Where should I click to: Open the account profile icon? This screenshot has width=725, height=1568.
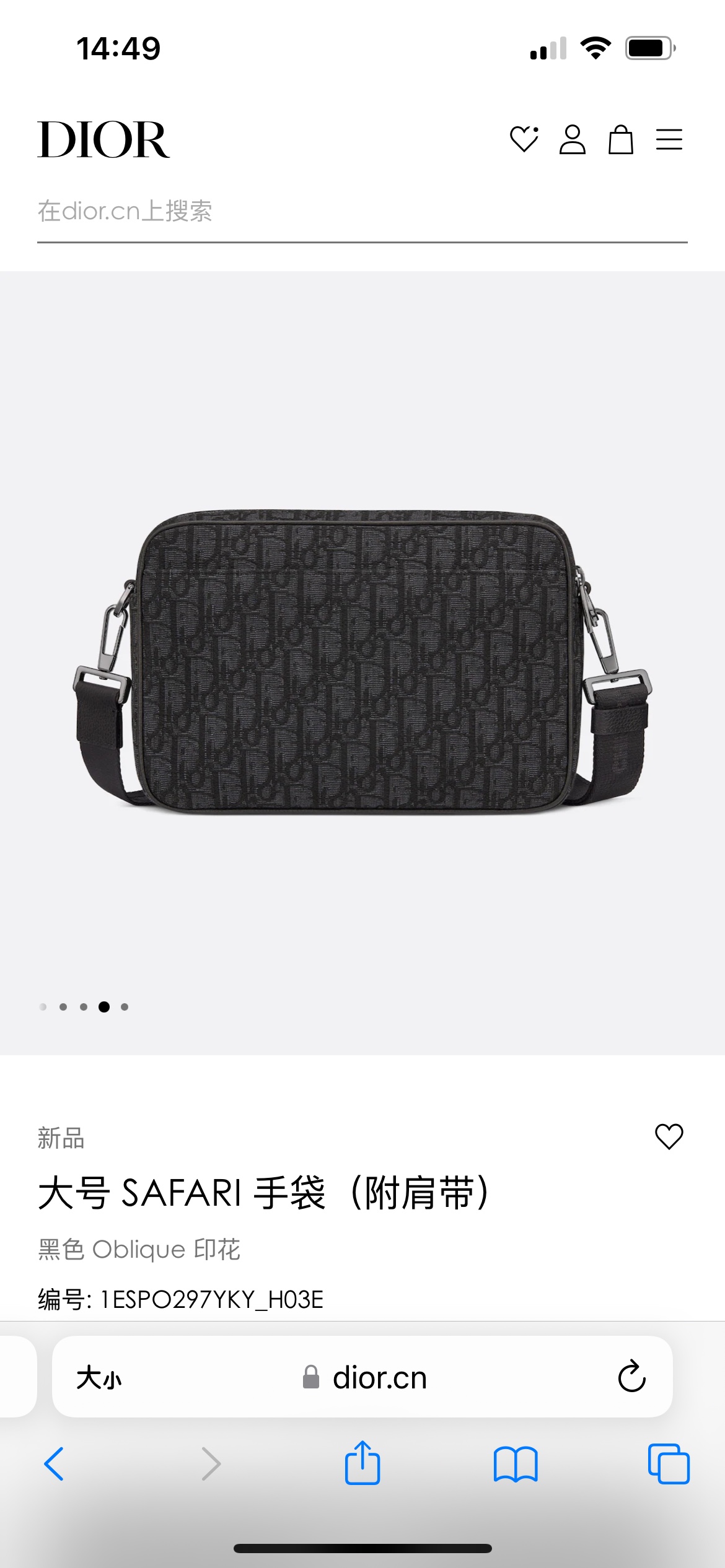pyautogui.click(x=573, y=139)
